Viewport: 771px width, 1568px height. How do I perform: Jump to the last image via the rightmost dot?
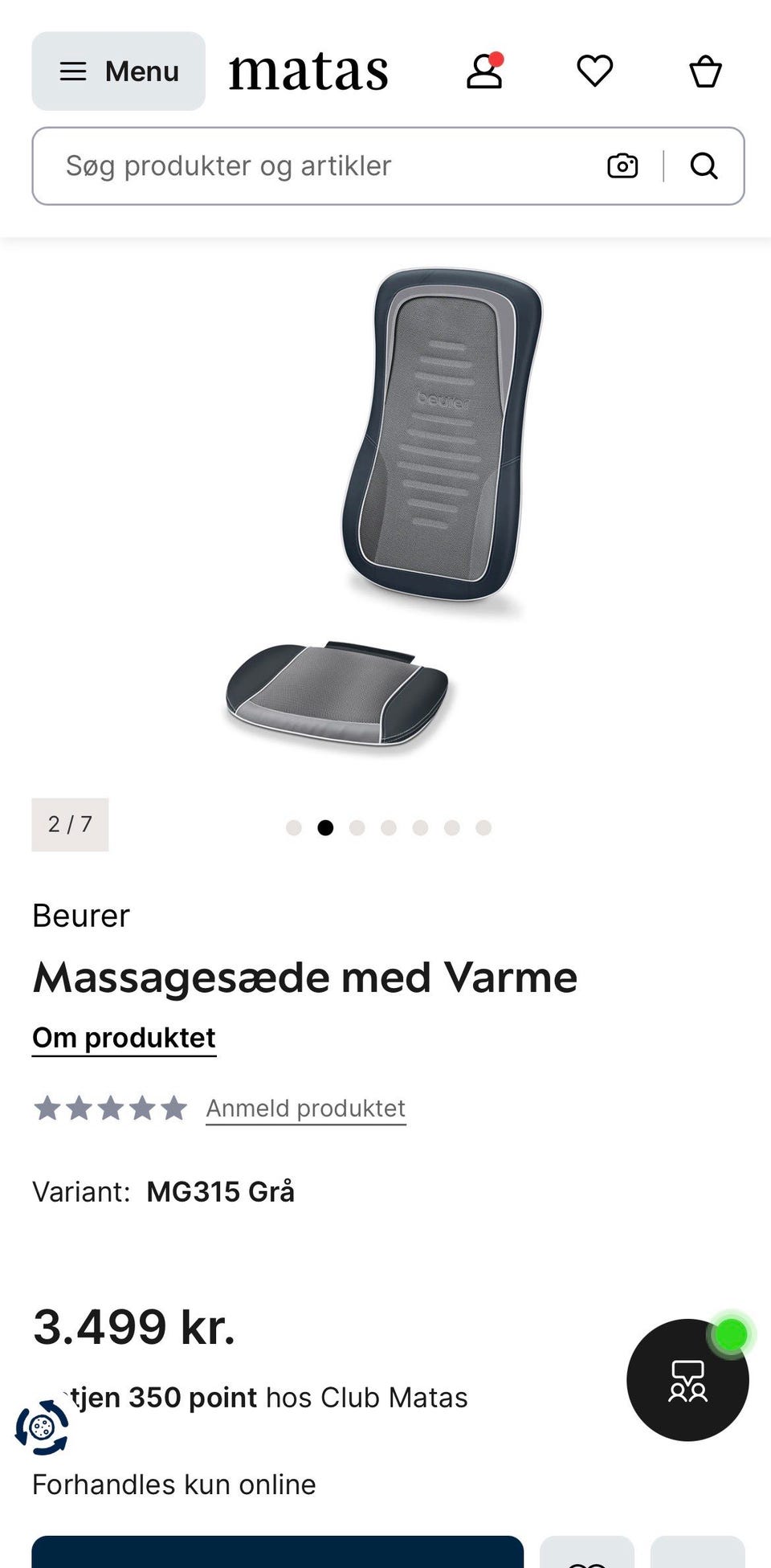[482, 827]
